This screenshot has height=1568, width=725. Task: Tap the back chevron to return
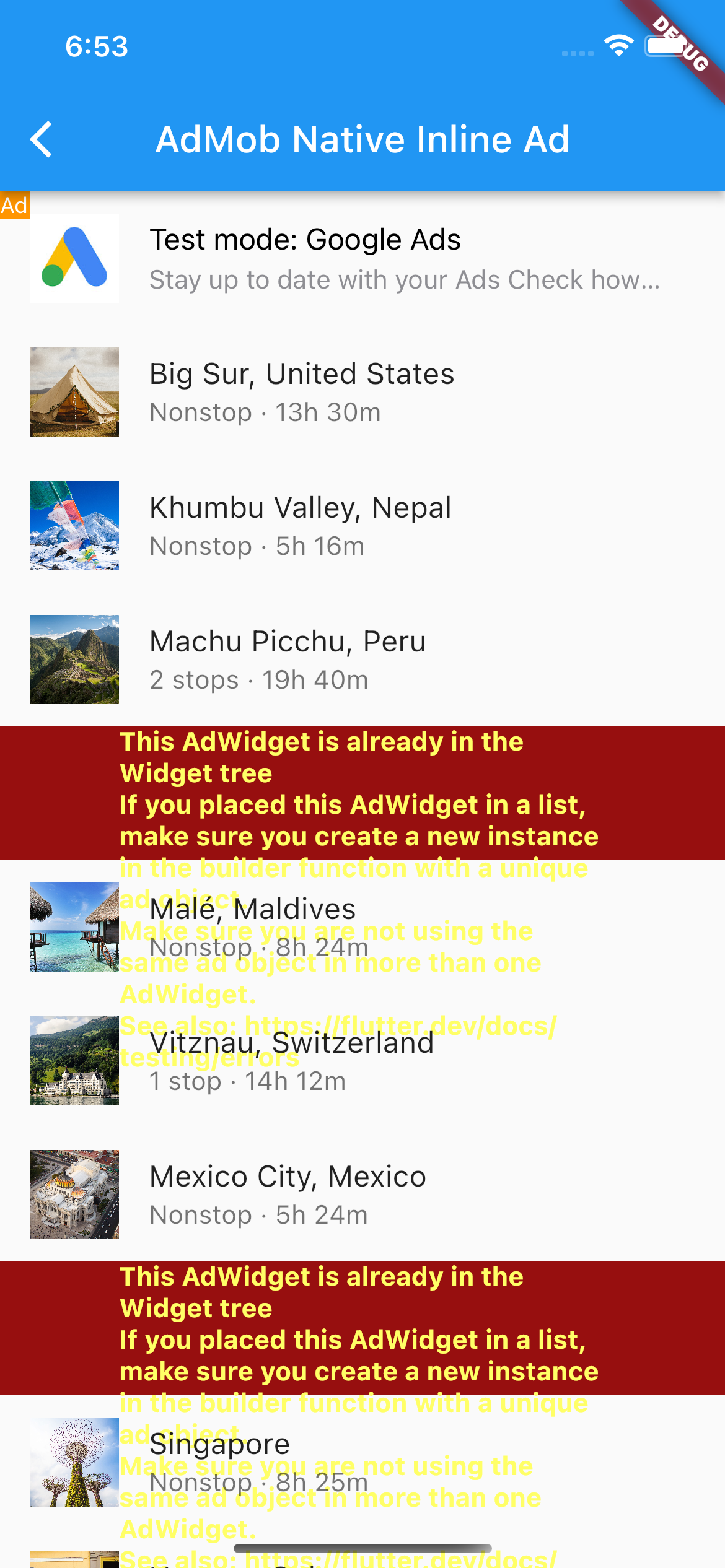(42, 139)
